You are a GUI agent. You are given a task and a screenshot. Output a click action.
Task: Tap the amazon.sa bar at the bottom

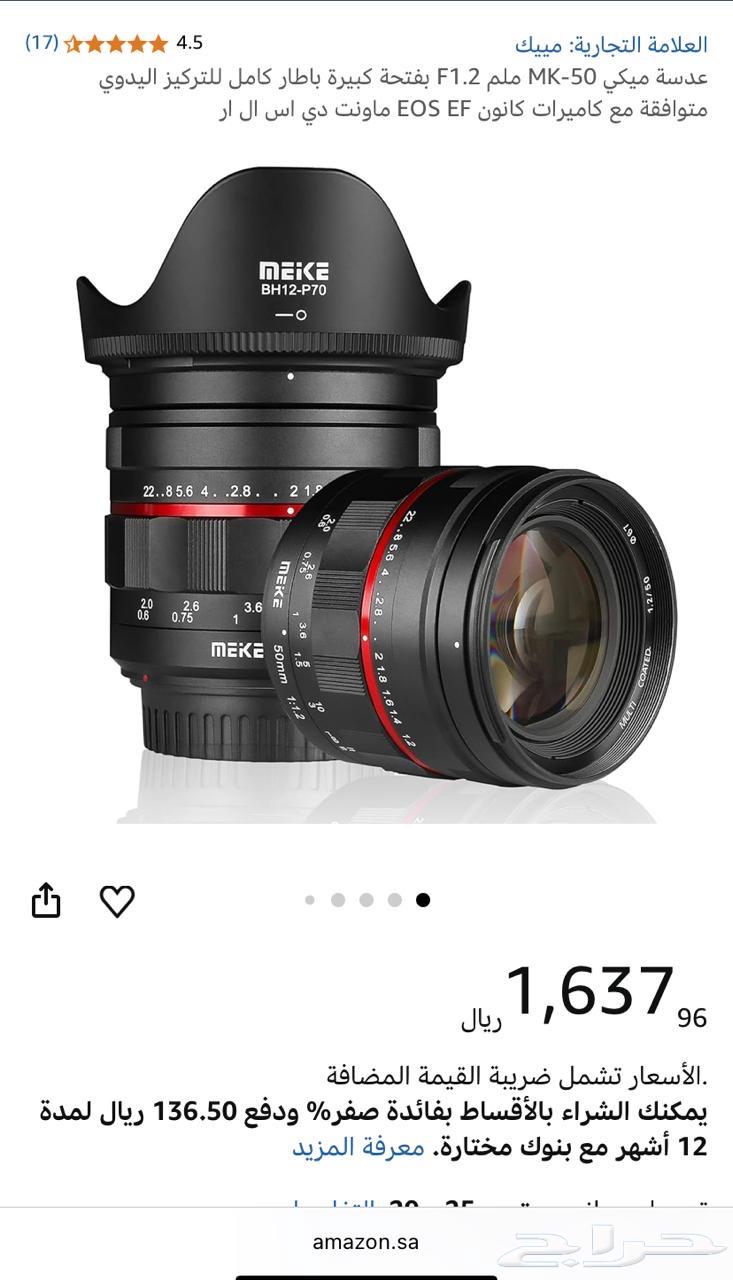[366, 1243]
